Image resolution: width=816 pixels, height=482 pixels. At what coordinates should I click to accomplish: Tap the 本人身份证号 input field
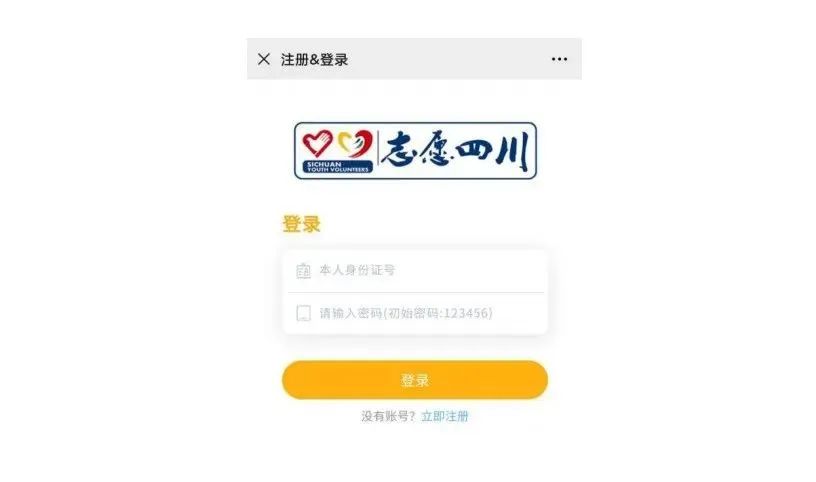[425, 271]
